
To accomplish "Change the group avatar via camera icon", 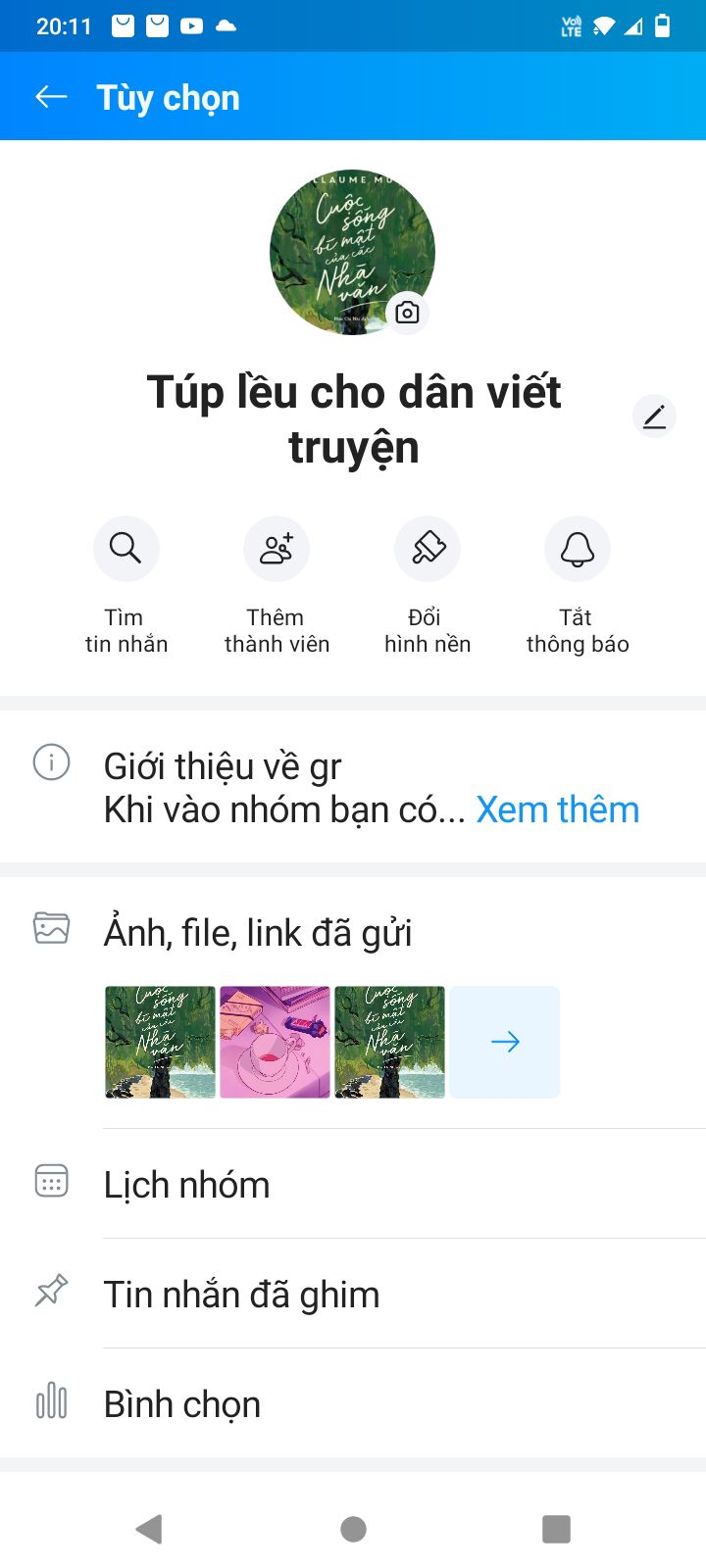I will (407, 313).
